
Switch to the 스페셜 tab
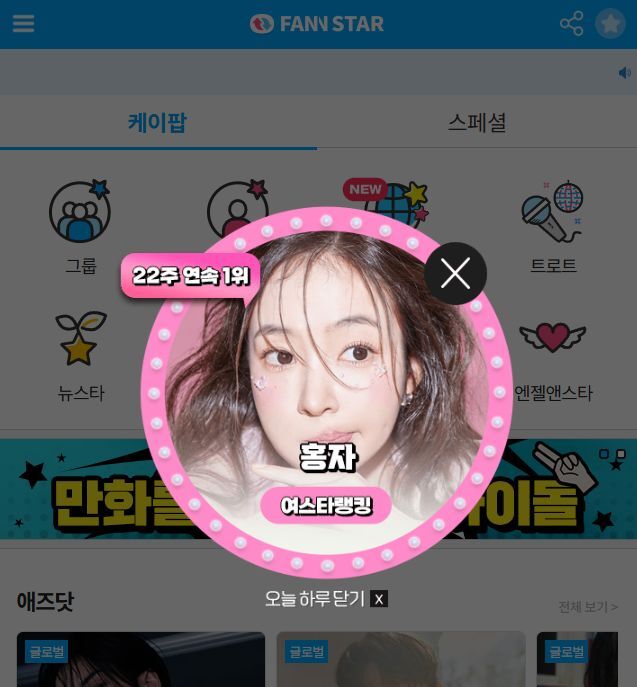click(x=477, y=123)
